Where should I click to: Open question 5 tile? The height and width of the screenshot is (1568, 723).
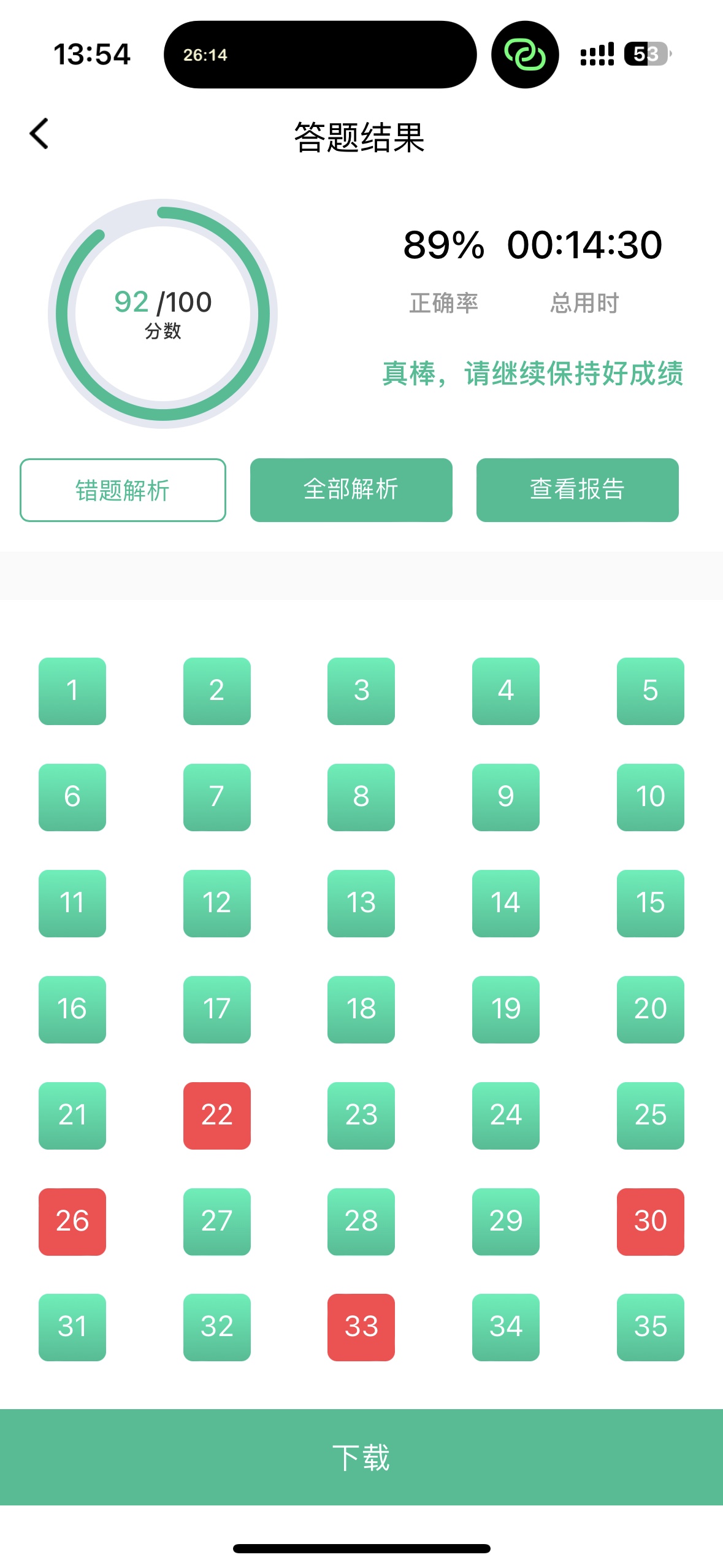pyautogui.click(x=650, y=691)
